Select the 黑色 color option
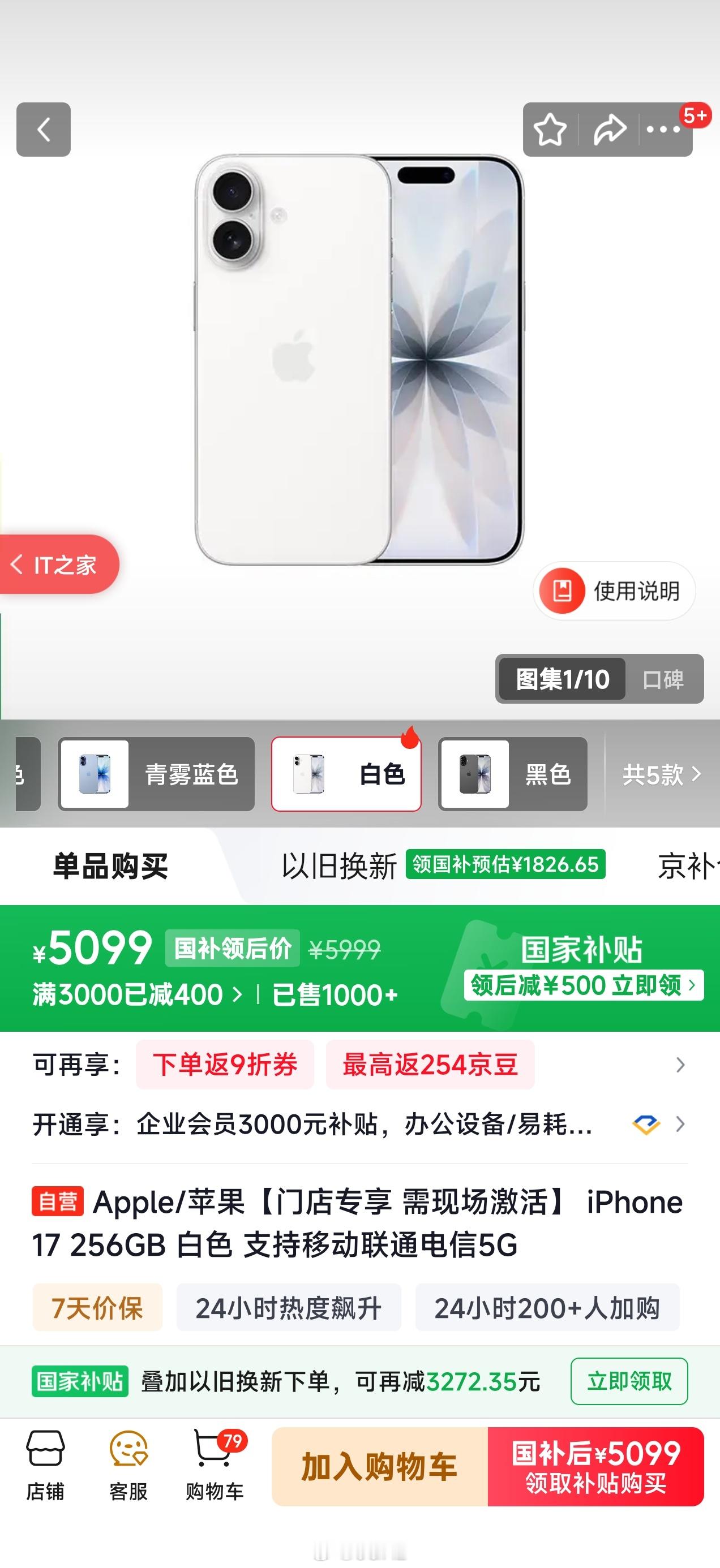Screen dimensions: 720x1568 (512, 774)
